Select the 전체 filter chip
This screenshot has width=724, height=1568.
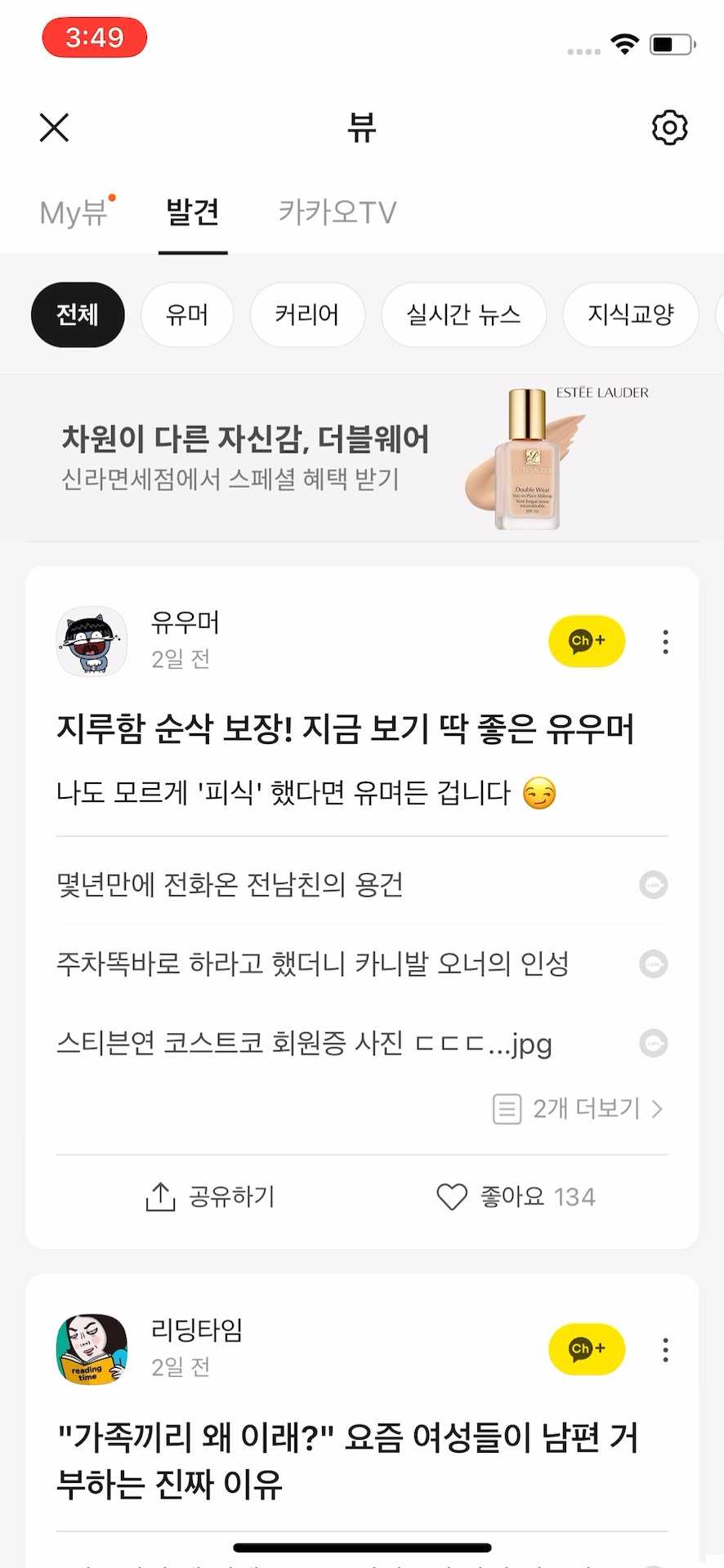tap(78, 314)
